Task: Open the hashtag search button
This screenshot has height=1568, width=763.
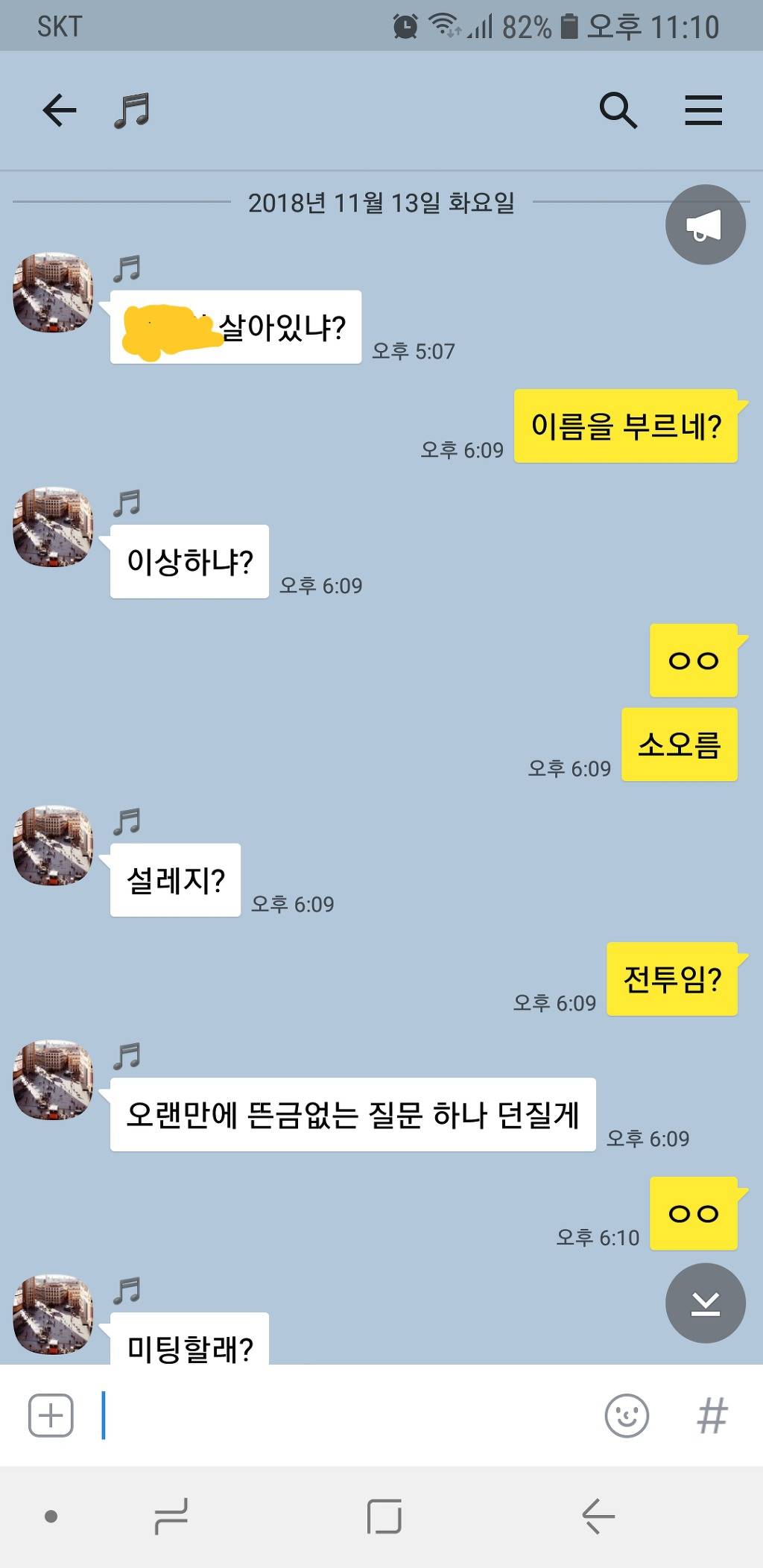Action: pos(712,1414)
